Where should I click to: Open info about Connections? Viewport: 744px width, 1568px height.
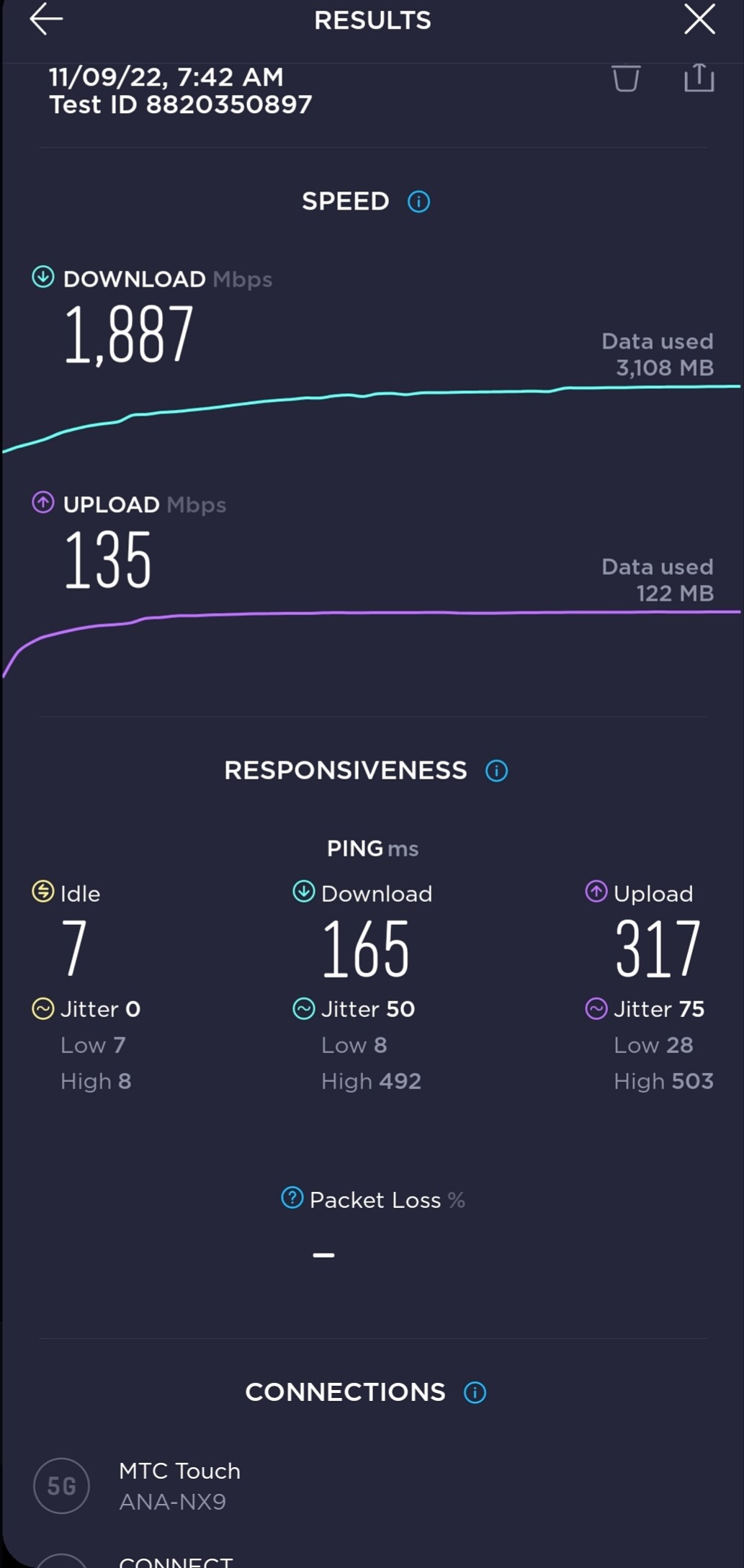tap(475, 1392)
